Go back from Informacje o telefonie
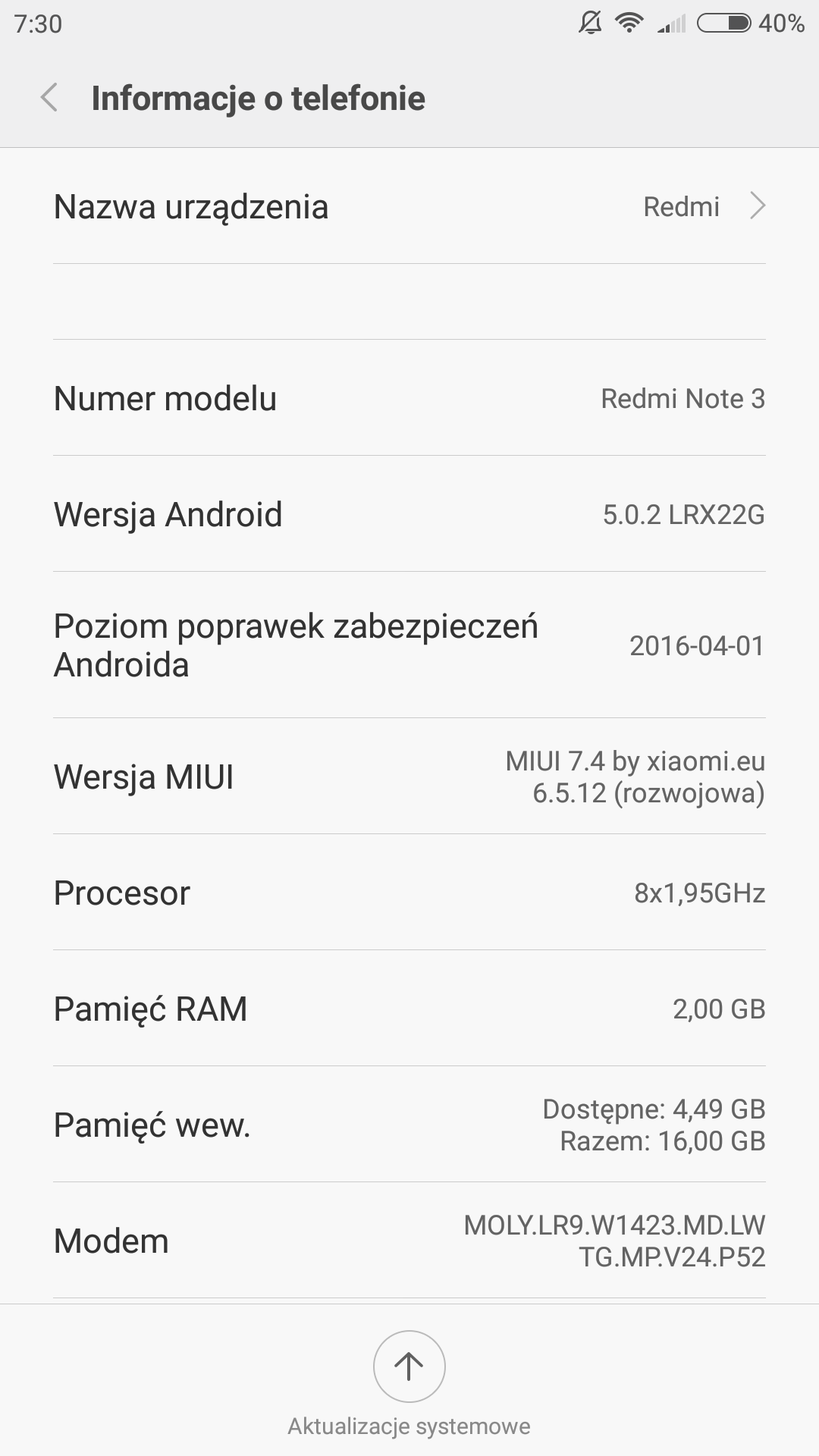This screenshot has width=819, height=1456. (49, 98)
